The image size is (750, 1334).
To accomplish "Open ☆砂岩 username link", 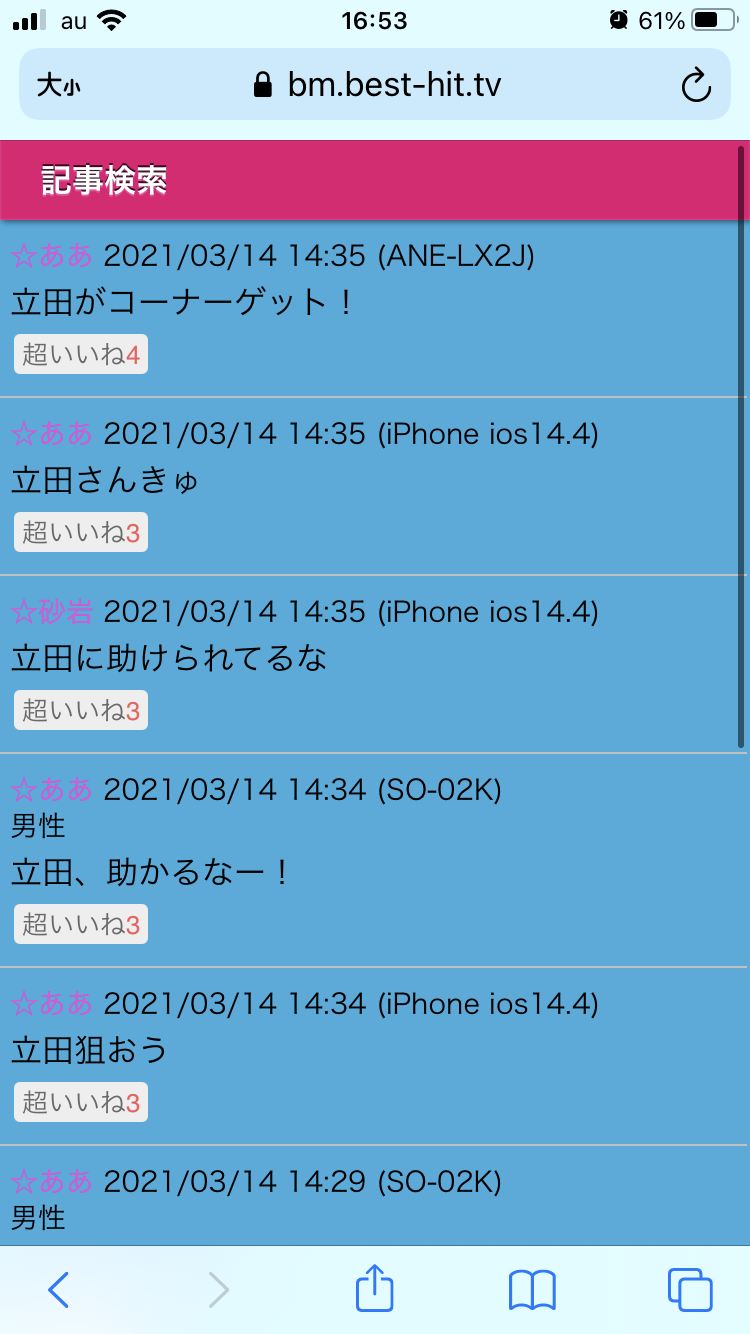I will (x=52, y=611).
